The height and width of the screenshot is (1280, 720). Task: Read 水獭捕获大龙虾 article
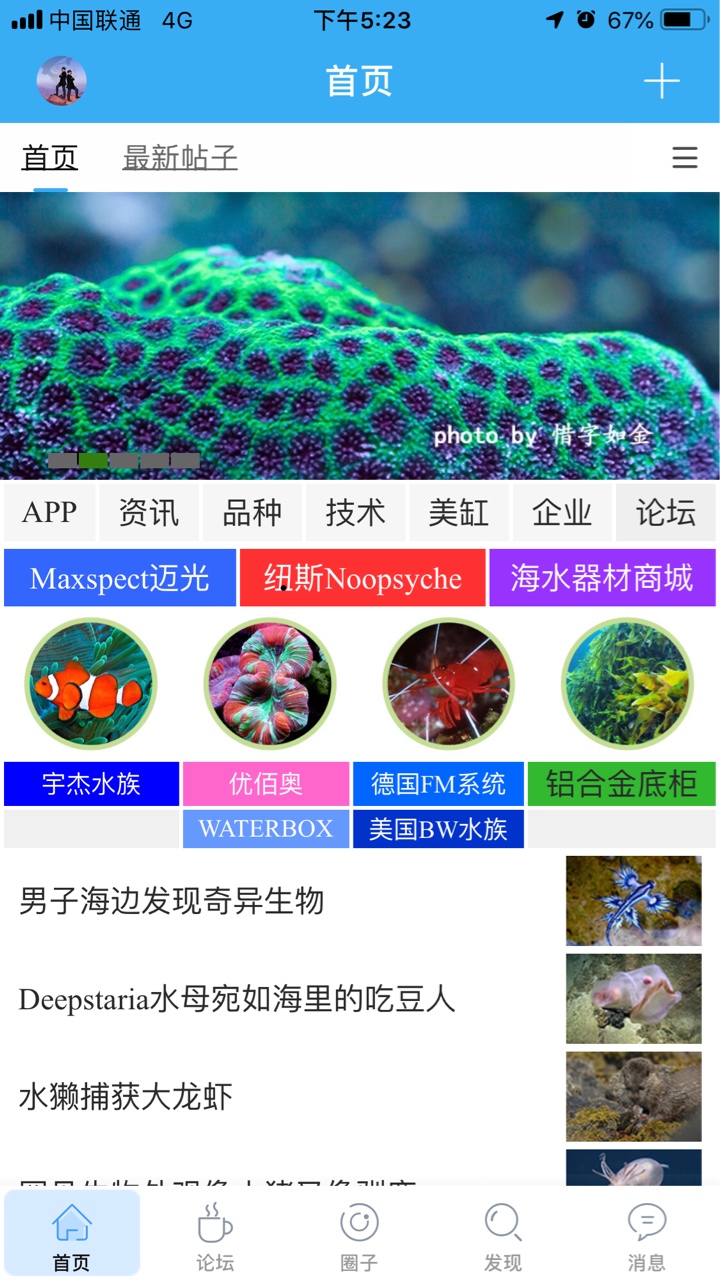click(126, 1097)
